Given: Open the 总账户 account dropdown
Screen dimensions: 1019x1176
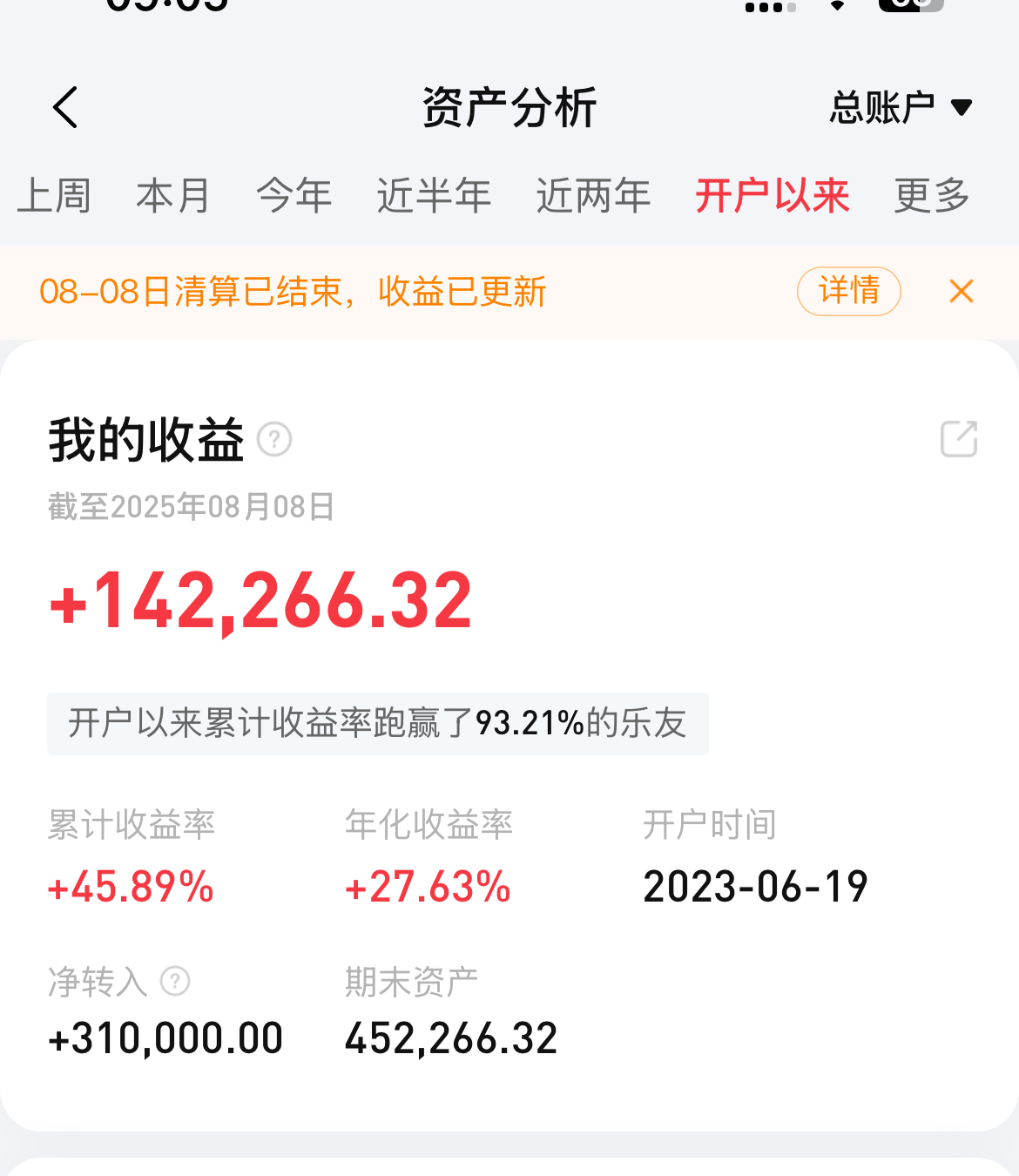Looking at the screenshot, I should tap(901, 108).
